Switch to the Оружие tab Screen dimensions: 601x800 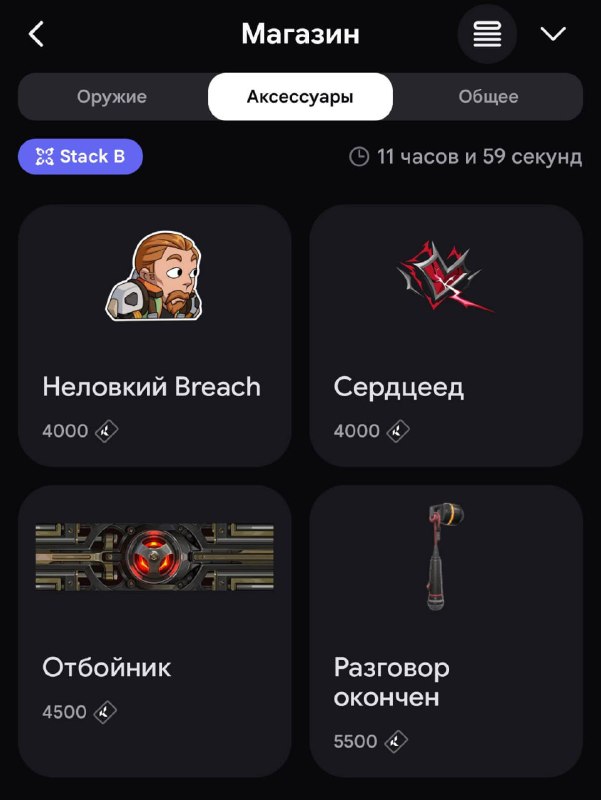point(112,96)
